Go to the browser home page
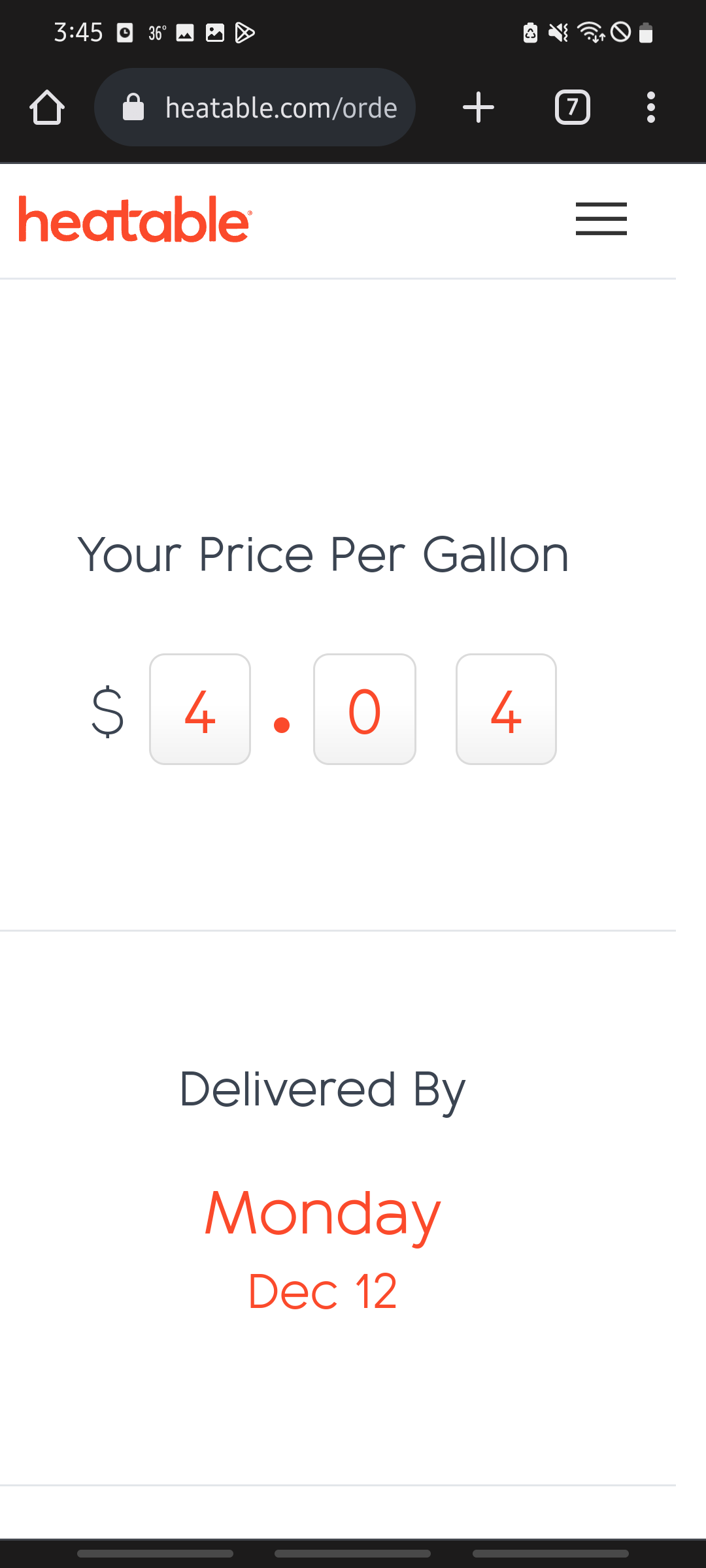 point(47,107)
